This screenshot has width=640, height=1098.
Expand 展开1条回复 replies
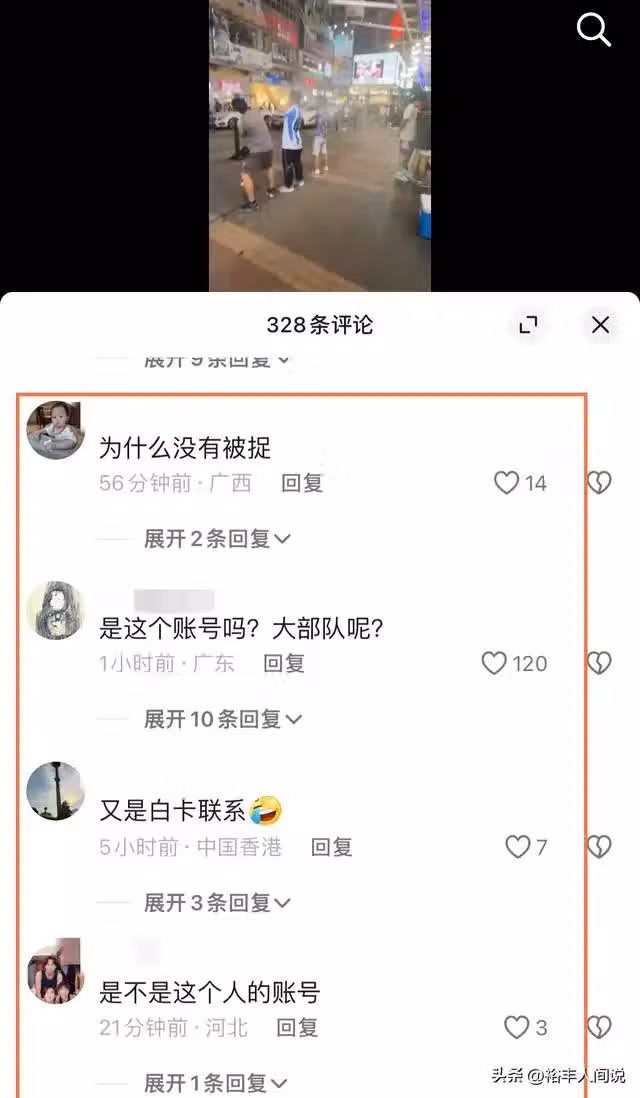coord(215,1083)
